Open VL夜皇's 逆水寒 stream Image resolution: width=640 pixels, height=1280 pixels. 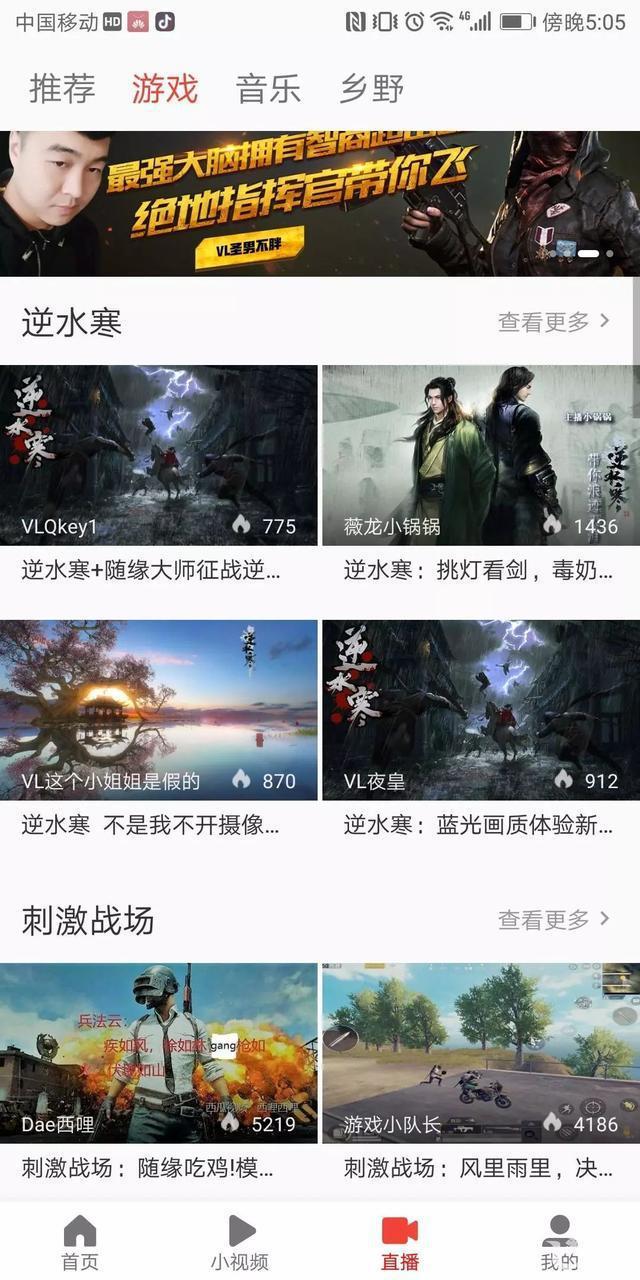click(x=480, y=710)
